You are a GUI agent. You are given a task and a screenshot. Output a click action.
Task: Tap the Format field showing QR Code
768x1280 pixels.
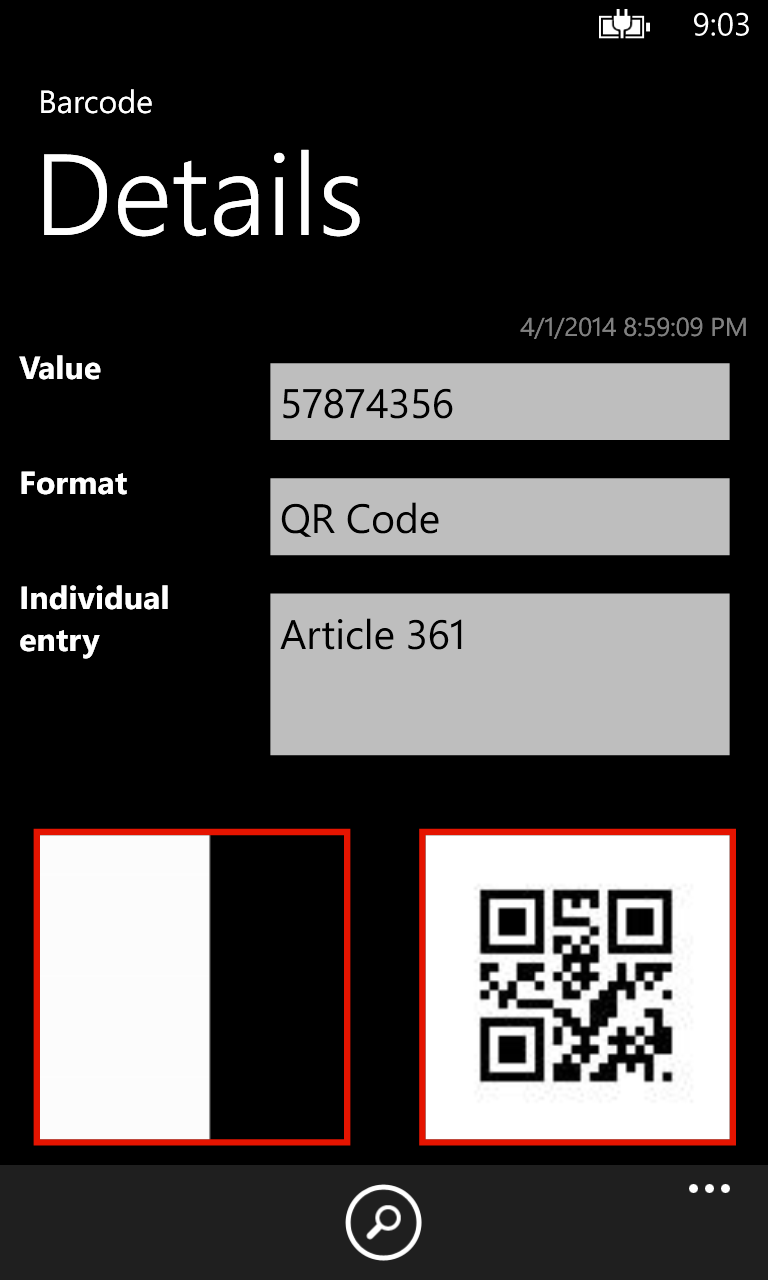[x=498, y=517]
